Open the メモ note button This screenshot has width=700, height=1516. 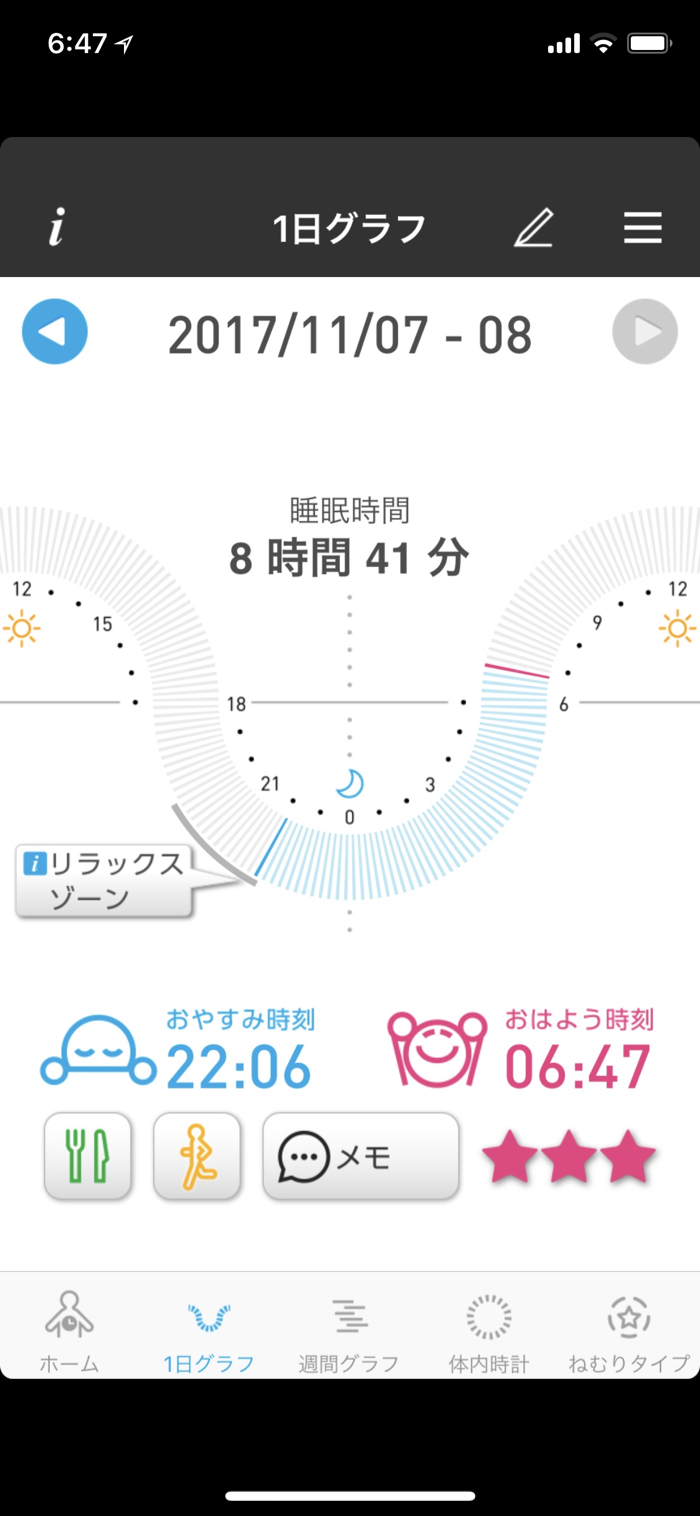pyautogui.click(x=360, y=1155)
